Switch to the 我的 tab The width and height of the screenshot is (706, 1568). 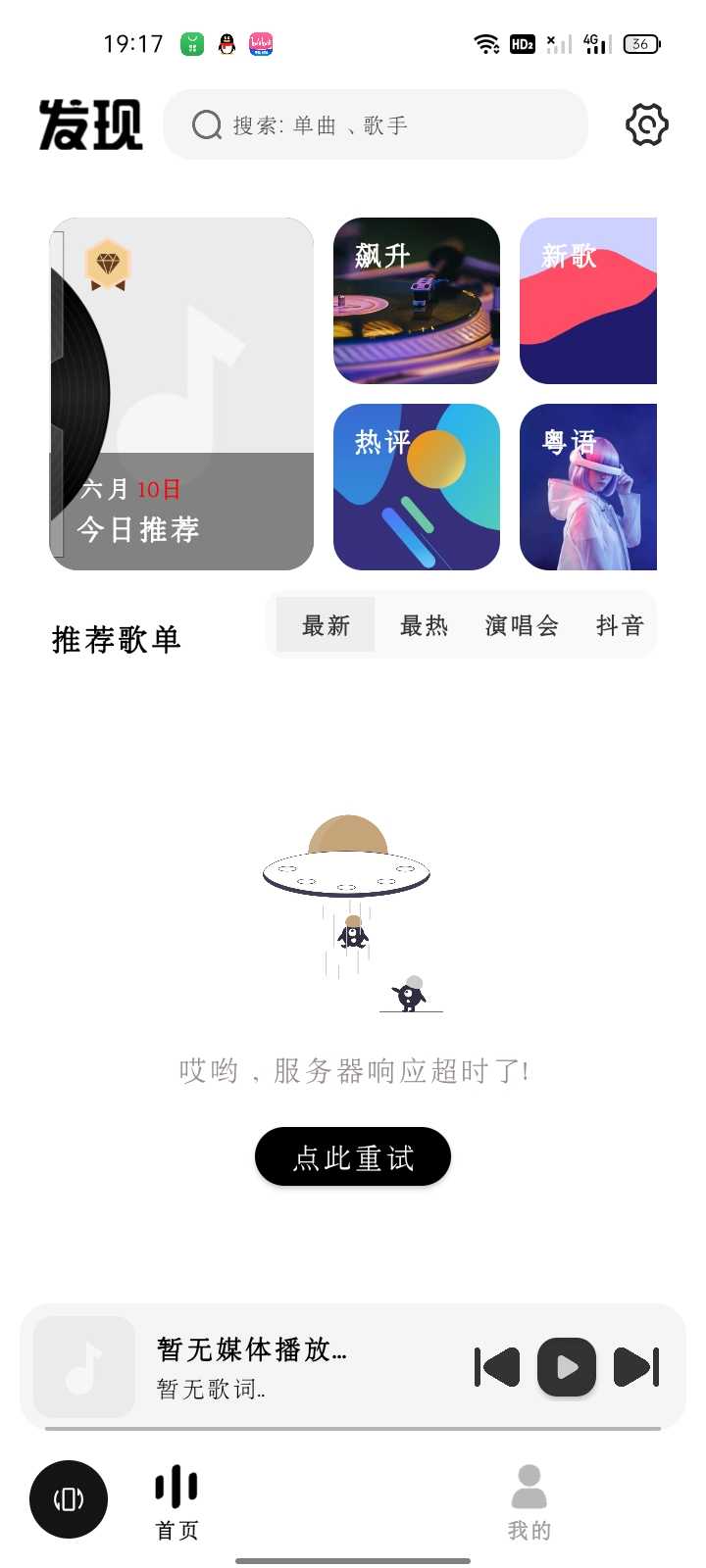(529, 1503)
